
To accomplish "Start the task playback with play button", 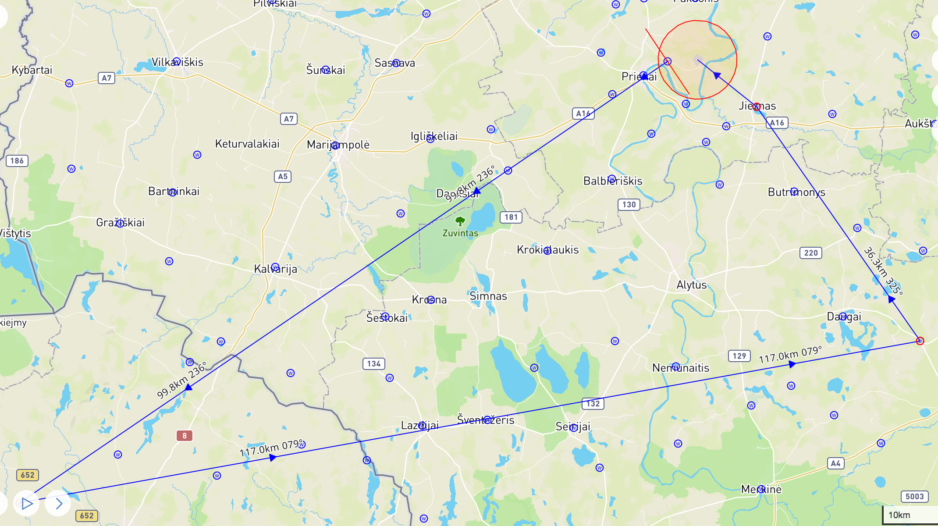I will [x=27, y=503].
